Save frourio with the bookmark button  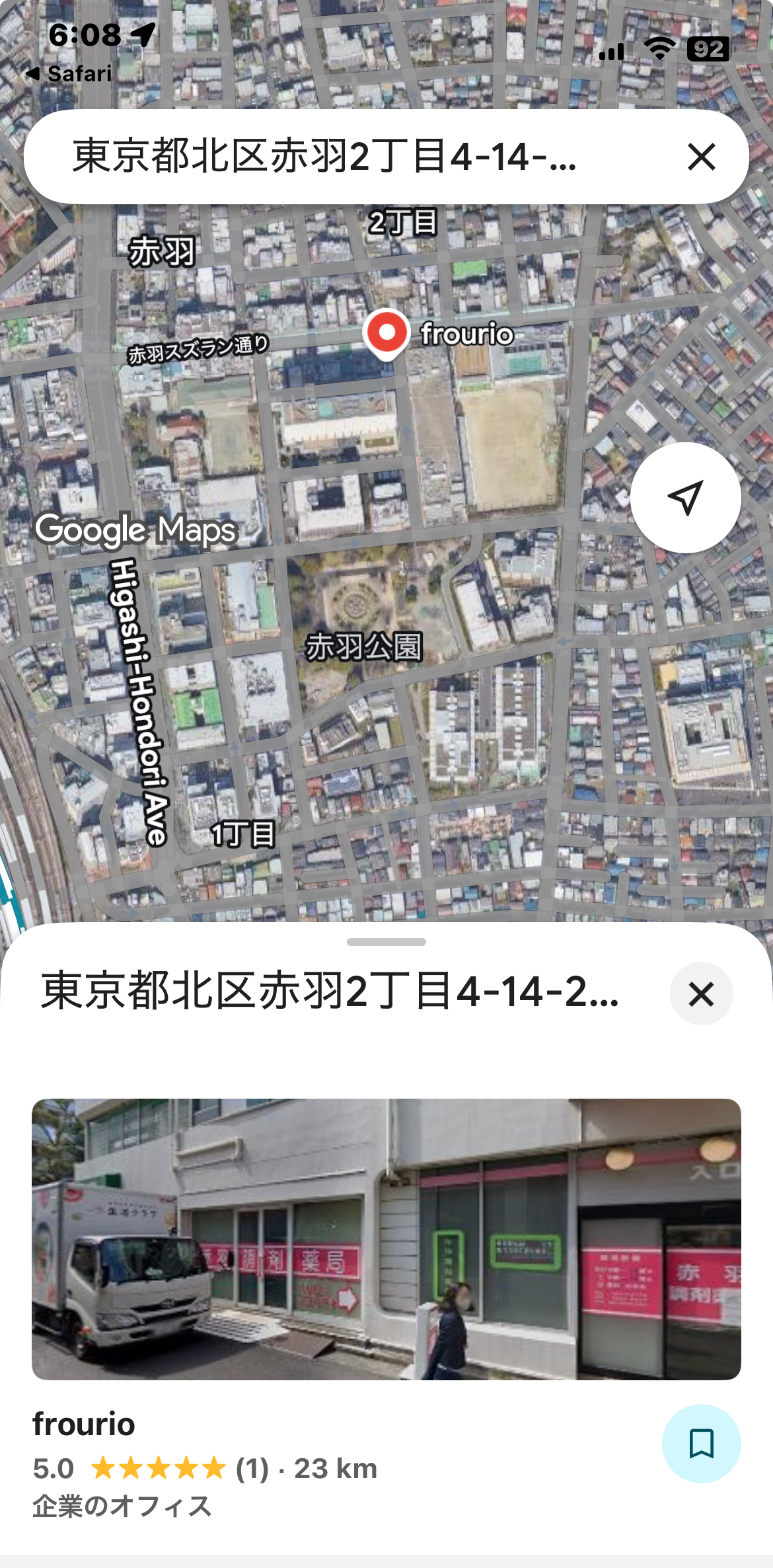tap(701, 1443)
